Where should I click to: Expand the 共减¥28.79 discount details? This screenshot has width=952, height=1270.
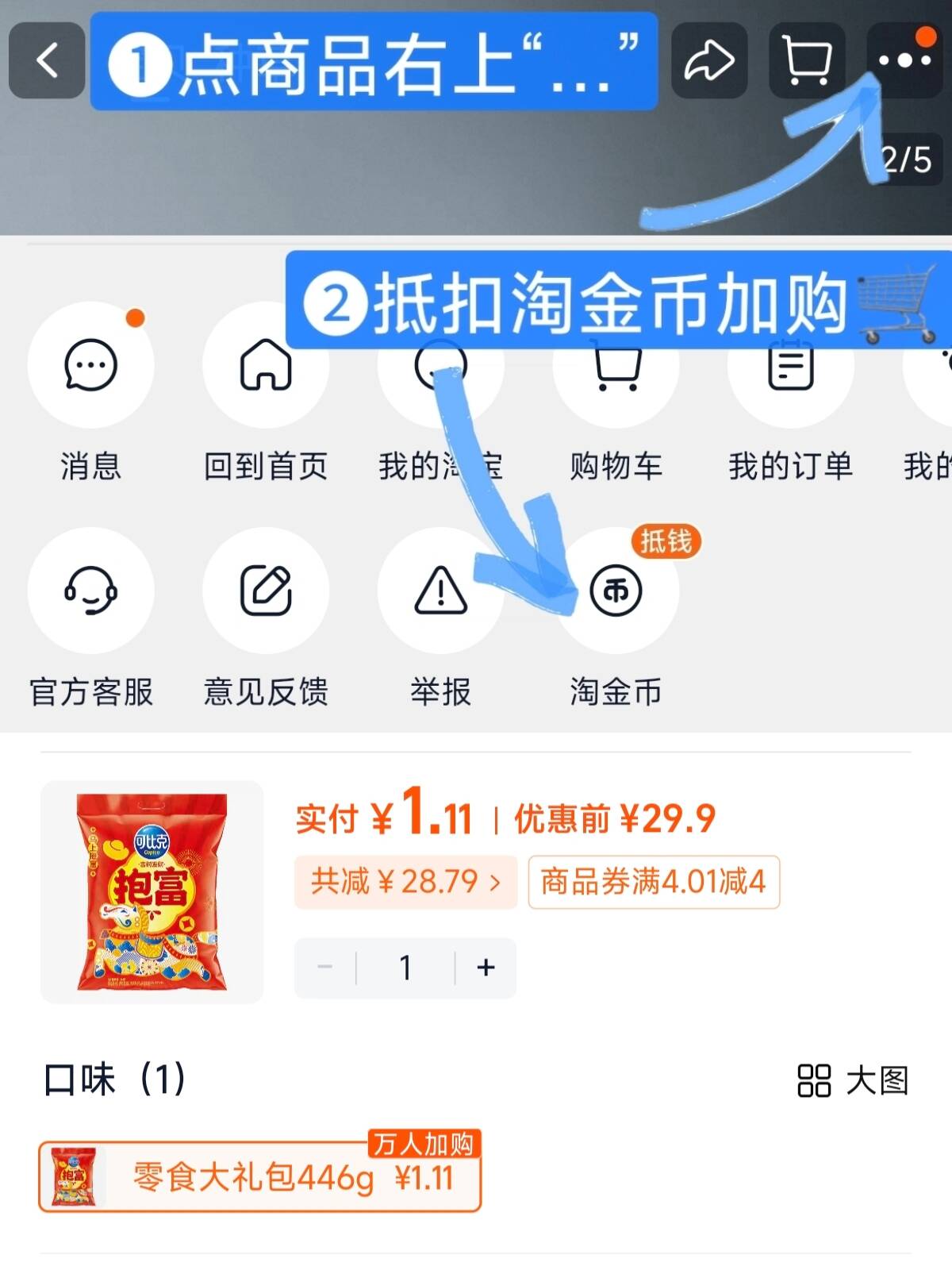[x=405, y=882]
